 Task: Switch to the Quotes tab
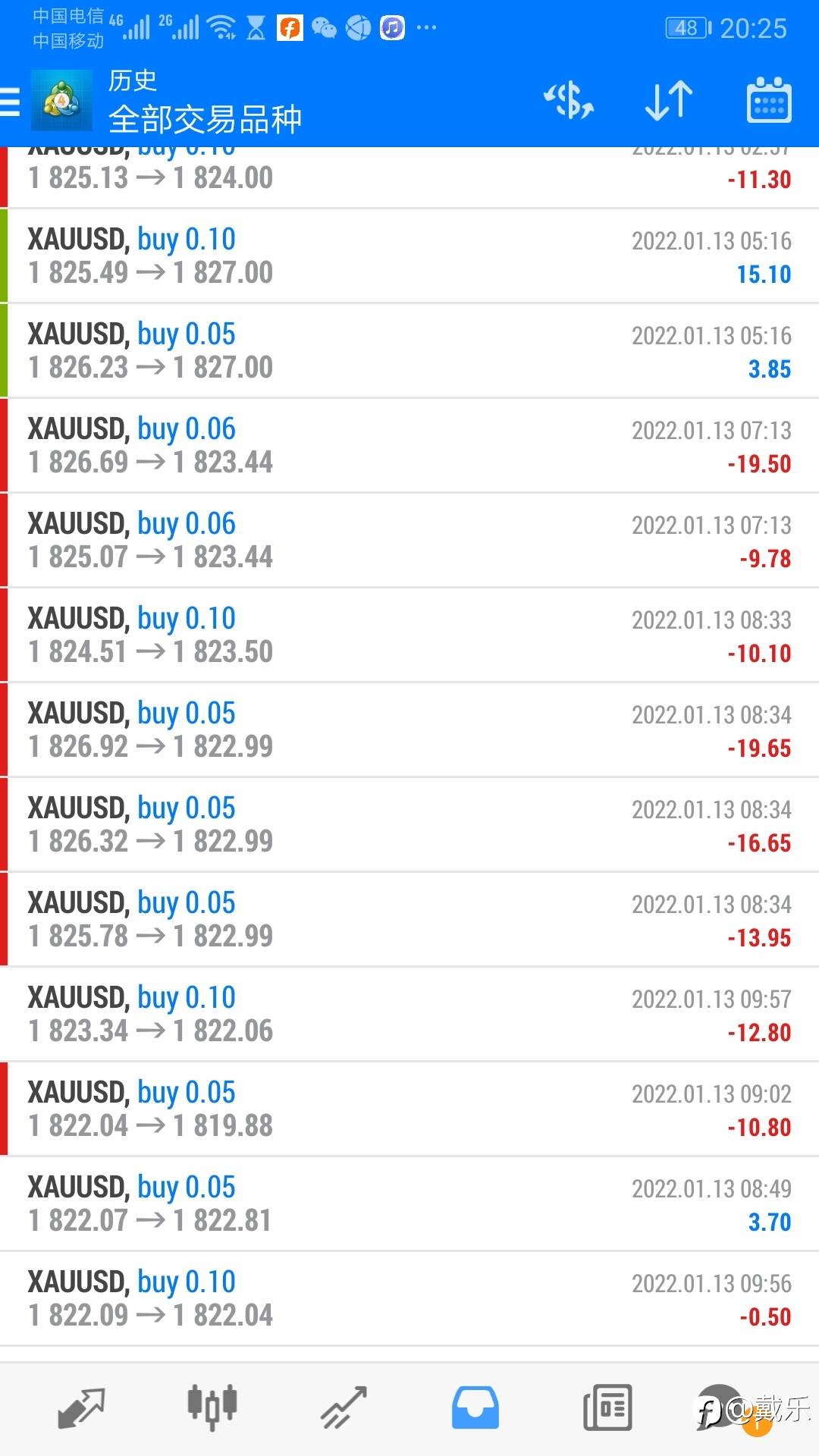click(81, 1409)
